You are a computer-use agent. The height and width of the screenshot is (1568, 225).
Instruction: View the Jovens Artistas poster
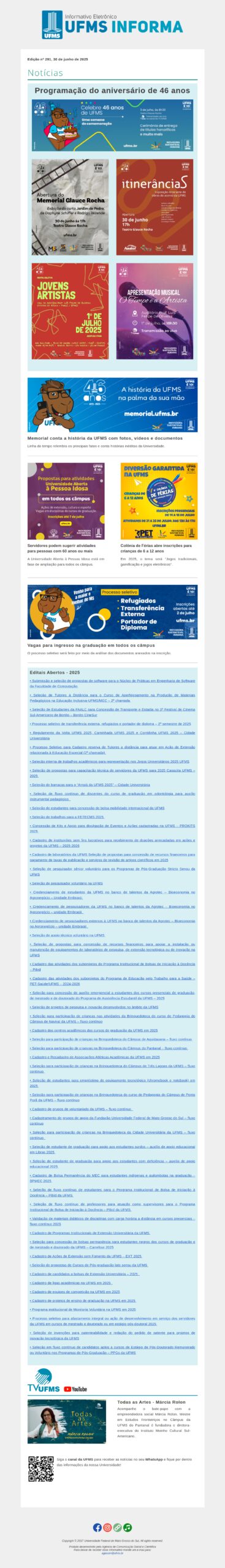coord(70,311)
